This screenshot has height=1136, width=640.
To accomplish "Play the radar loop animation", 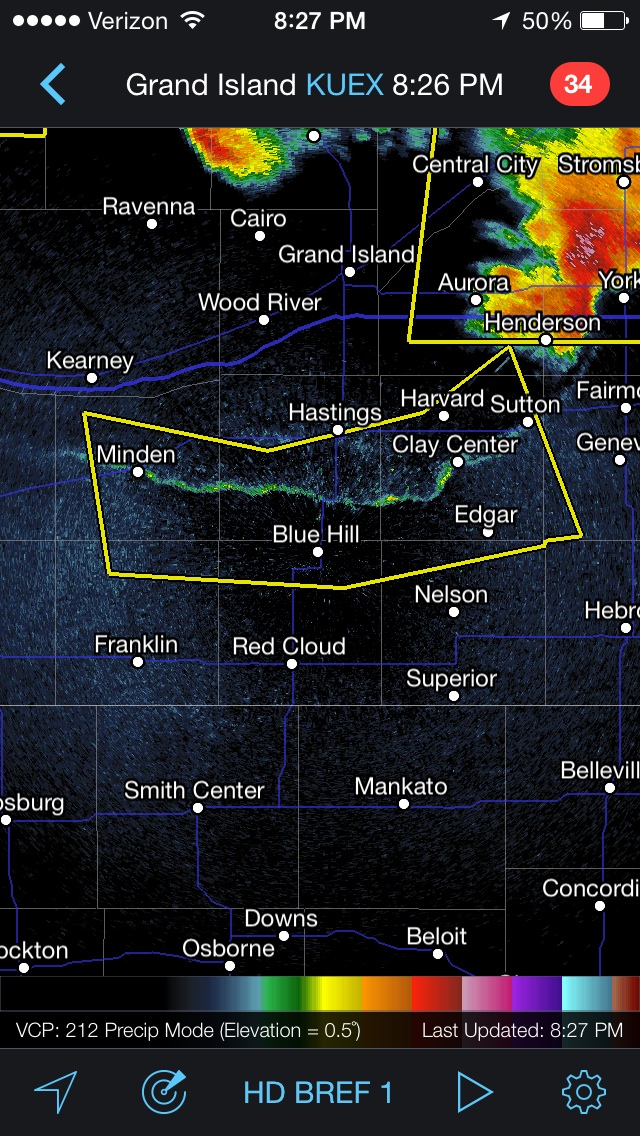I will [x=475, y=1091].
